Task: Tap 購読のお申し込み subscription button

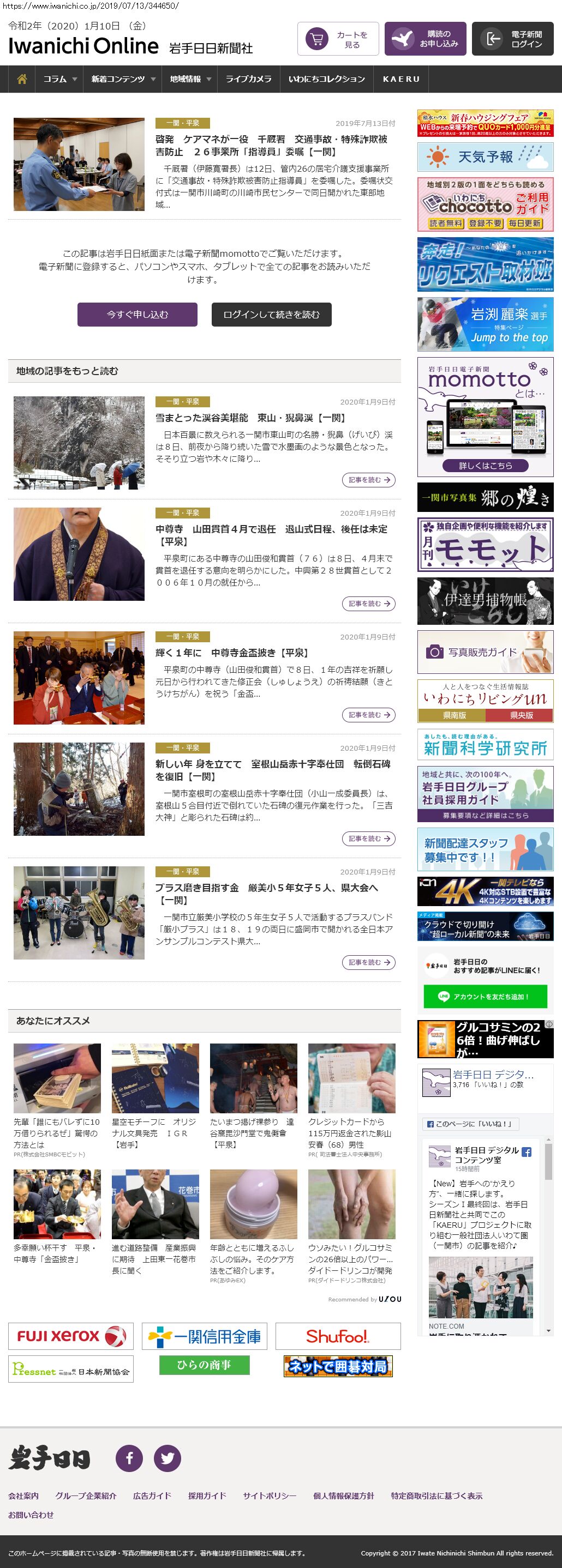Action: coord(425,40)
